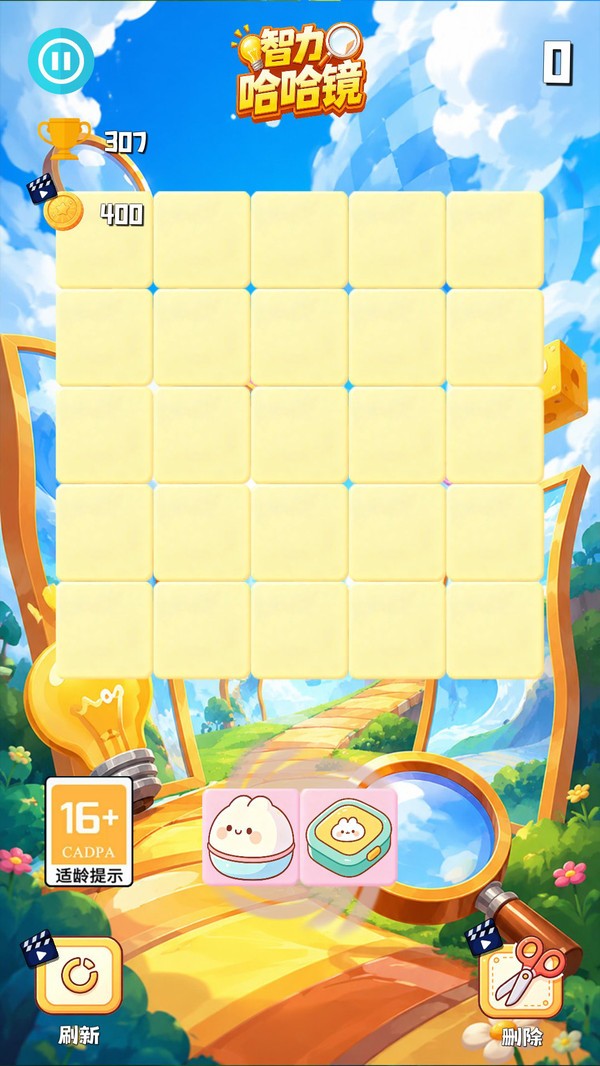Pause the game
This screenshot has height=1066, width=600.
pos(61,61)
